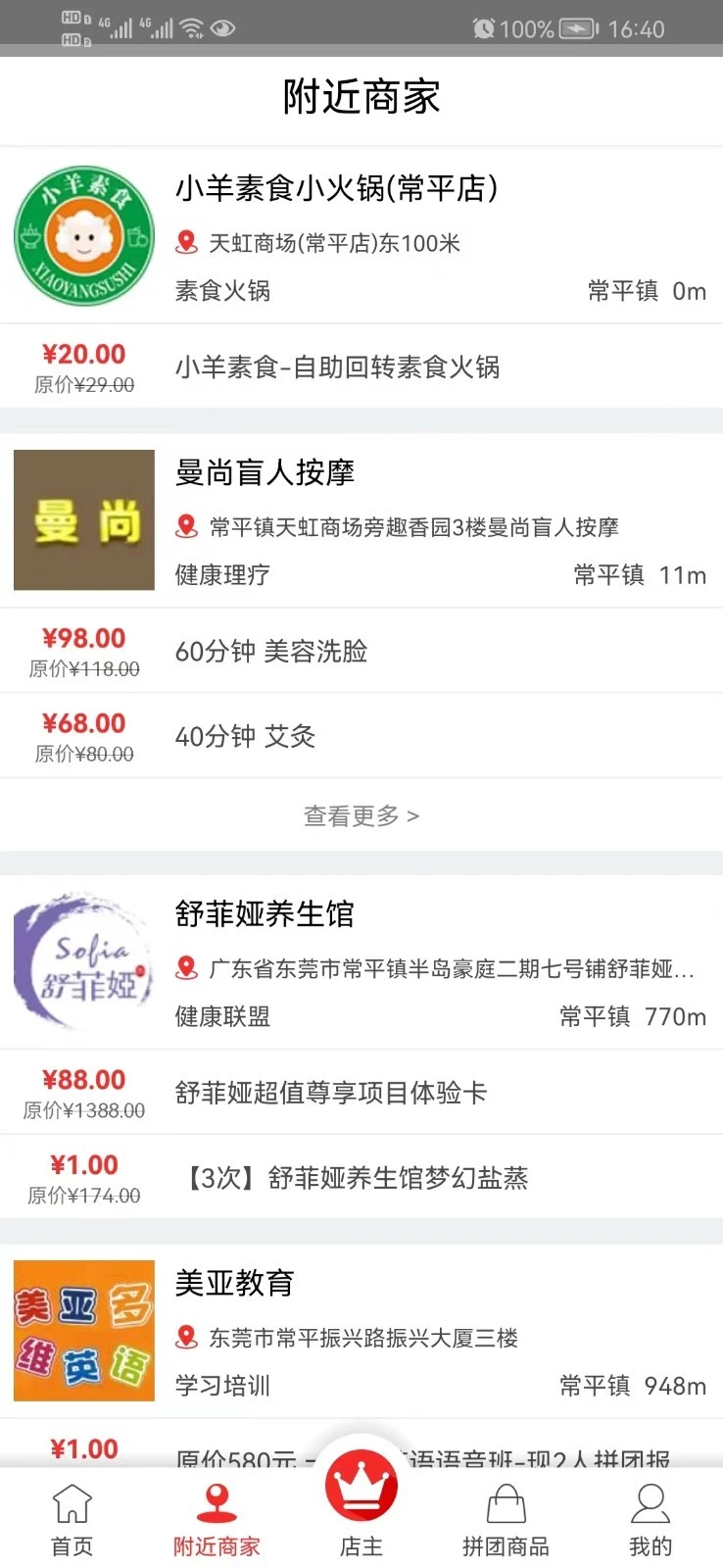This screenshot has width=723, height=1568.
Task: Tap the 我的 profile icon
Action: click(x=650, y=1502)
